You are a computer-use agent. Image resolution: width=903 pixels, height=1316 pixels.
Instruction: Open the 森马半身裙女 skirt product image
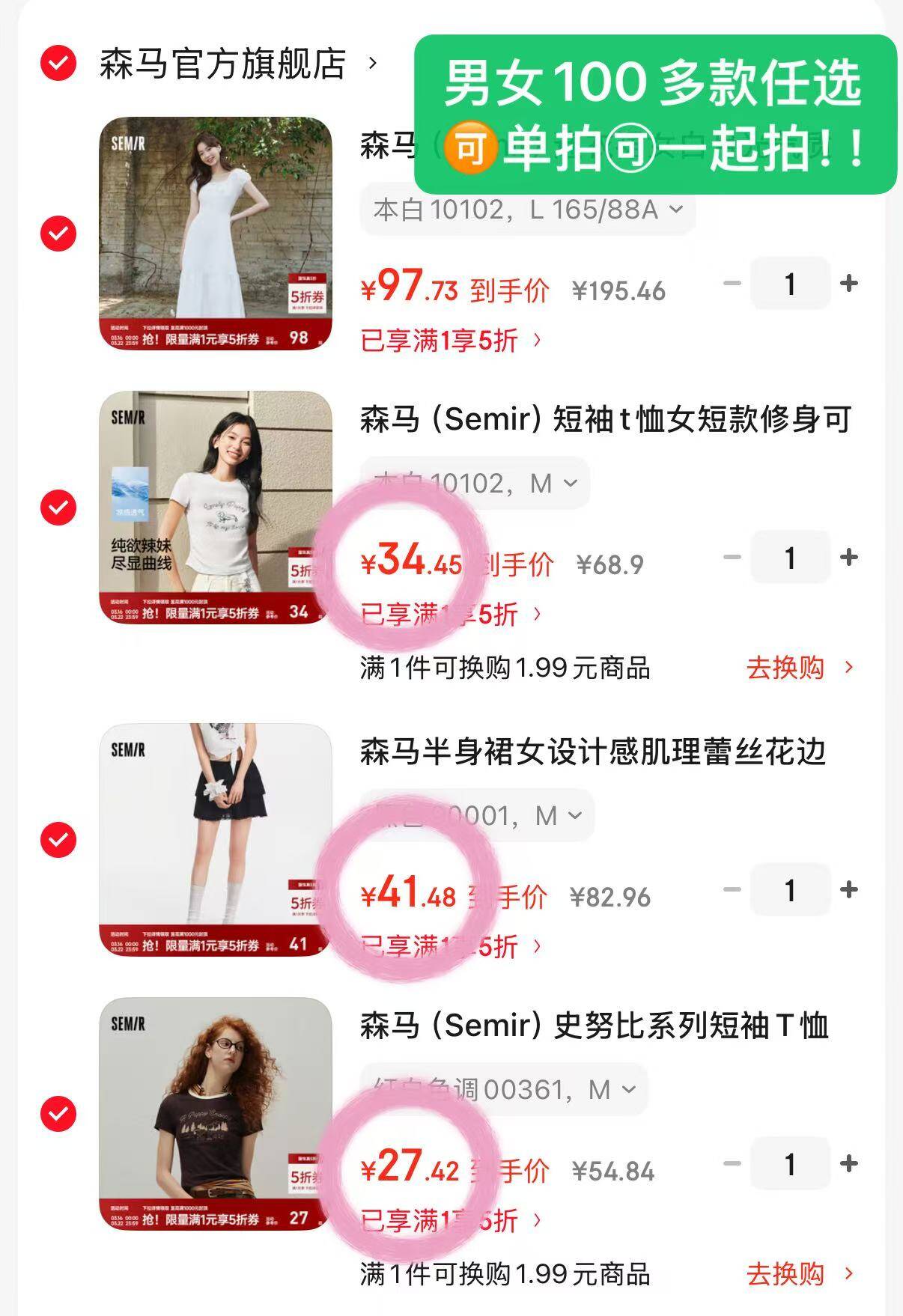(216, 839)
